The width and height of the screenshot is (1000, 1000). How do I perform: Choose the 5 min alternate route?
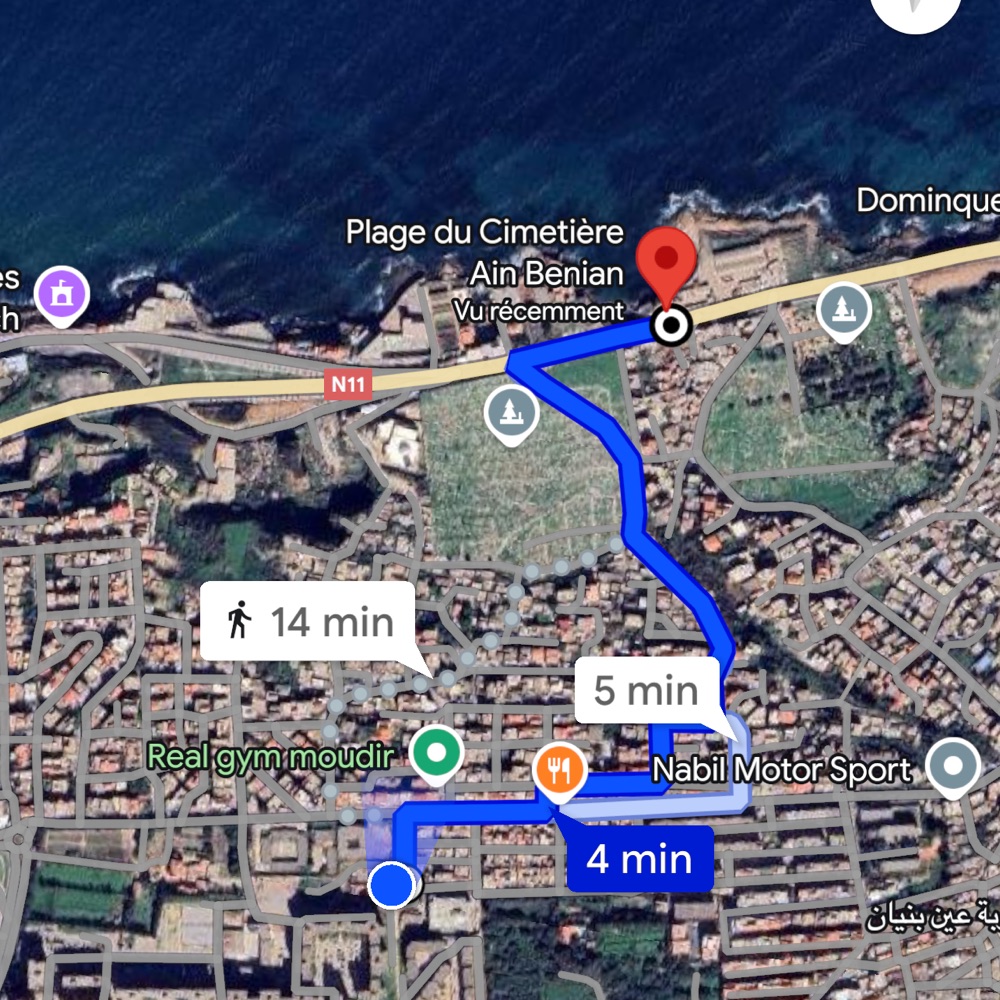[x=647, y=691]
